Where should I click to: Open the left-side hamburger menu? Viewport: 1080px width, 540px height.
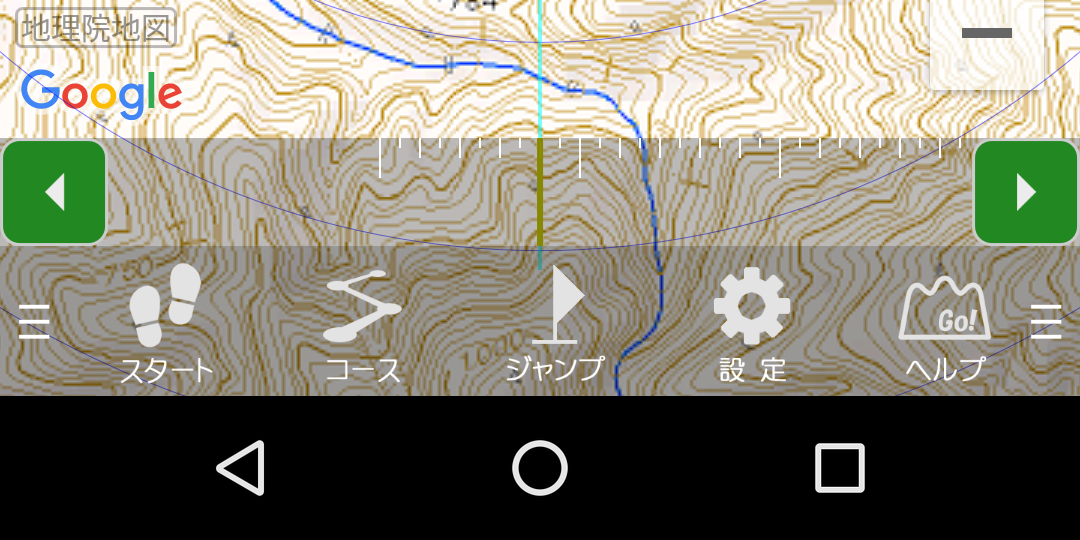point(34,322)
